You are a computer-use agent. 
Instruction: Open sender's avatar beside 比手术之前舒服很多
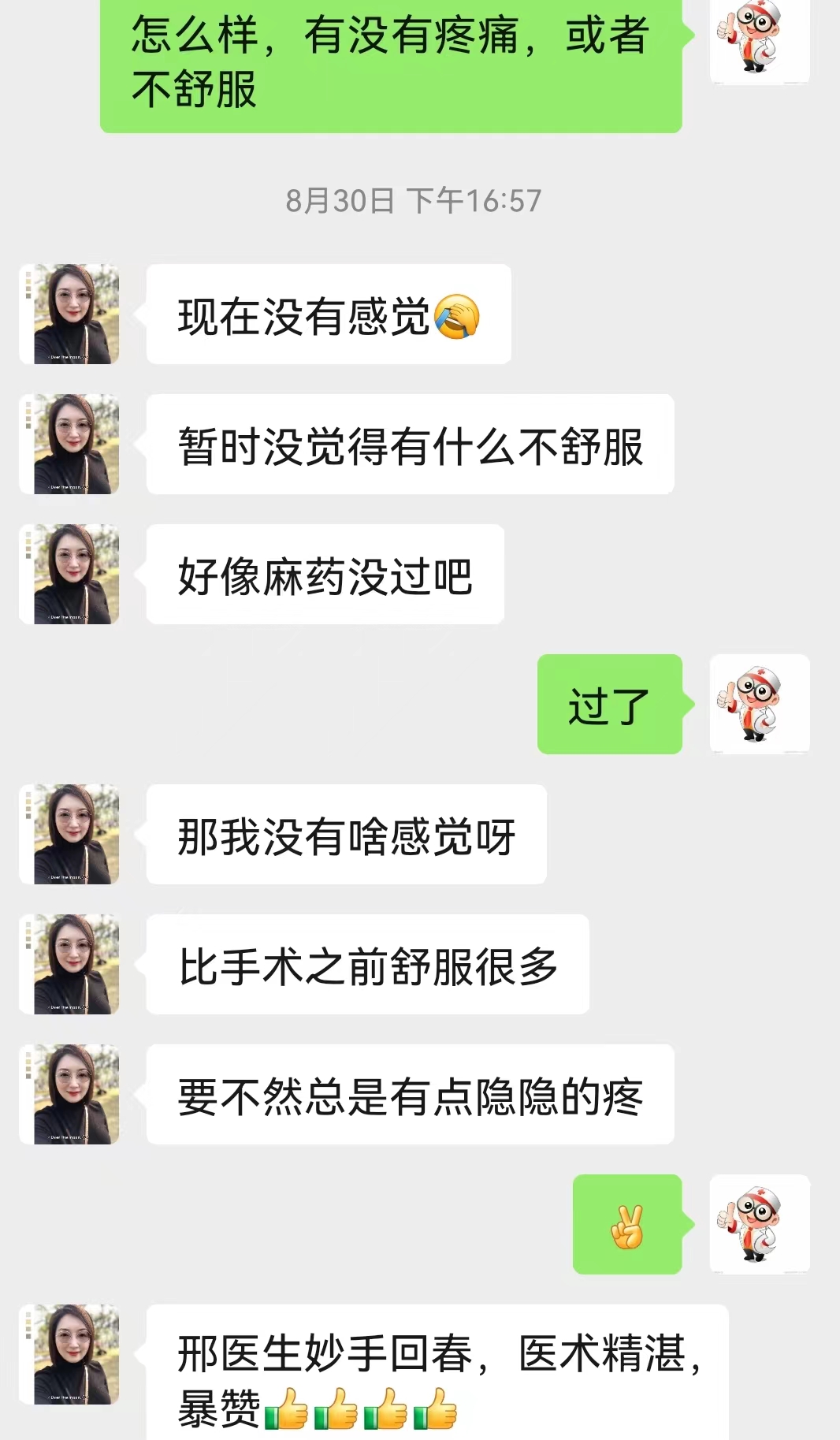click(x=69, y=964)
